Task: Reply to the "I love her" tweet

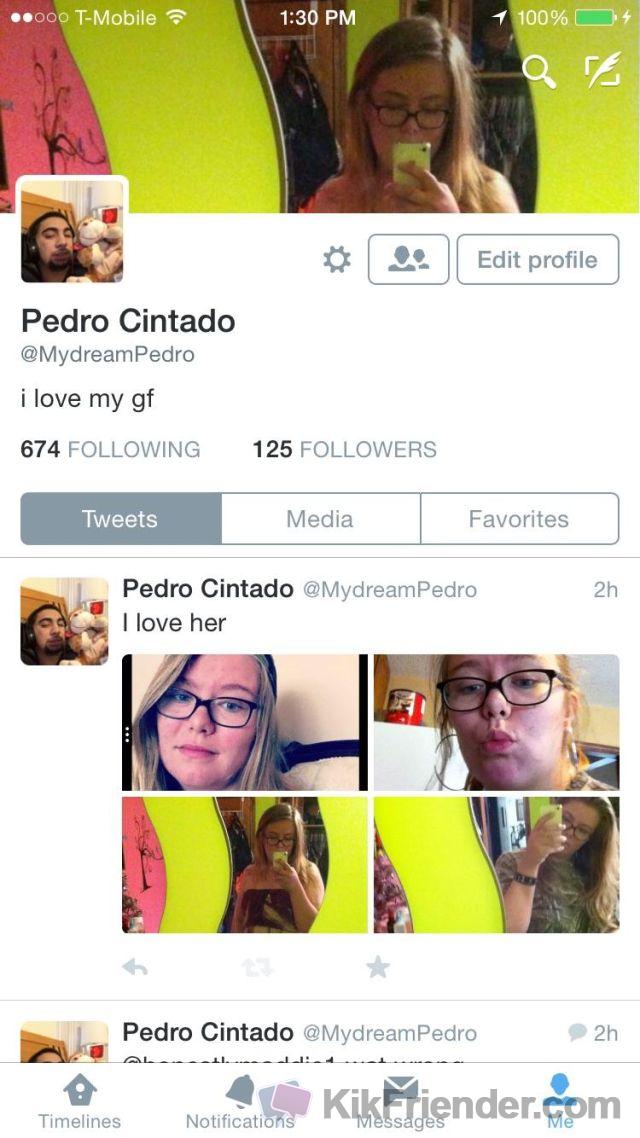Action: click(x=135, y=967)
